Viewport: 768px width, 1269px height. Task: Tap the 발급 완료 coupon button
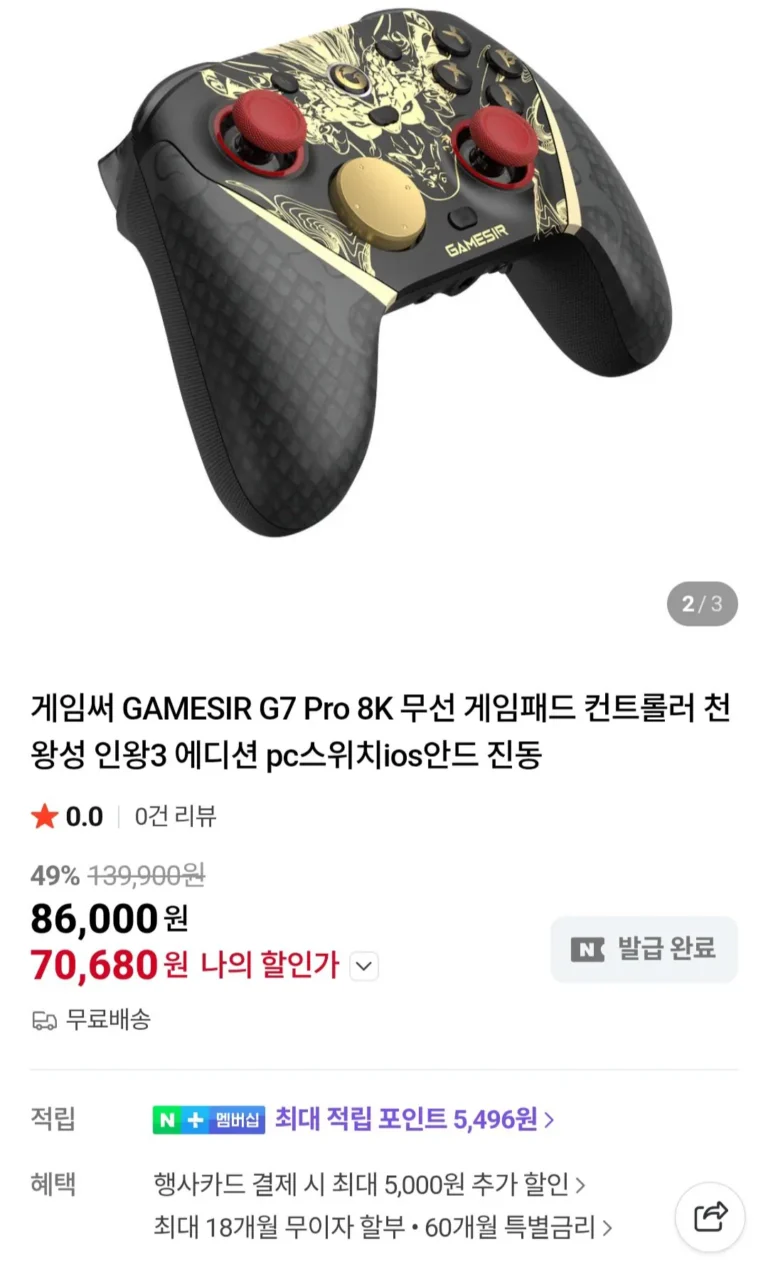coord(644,949)
